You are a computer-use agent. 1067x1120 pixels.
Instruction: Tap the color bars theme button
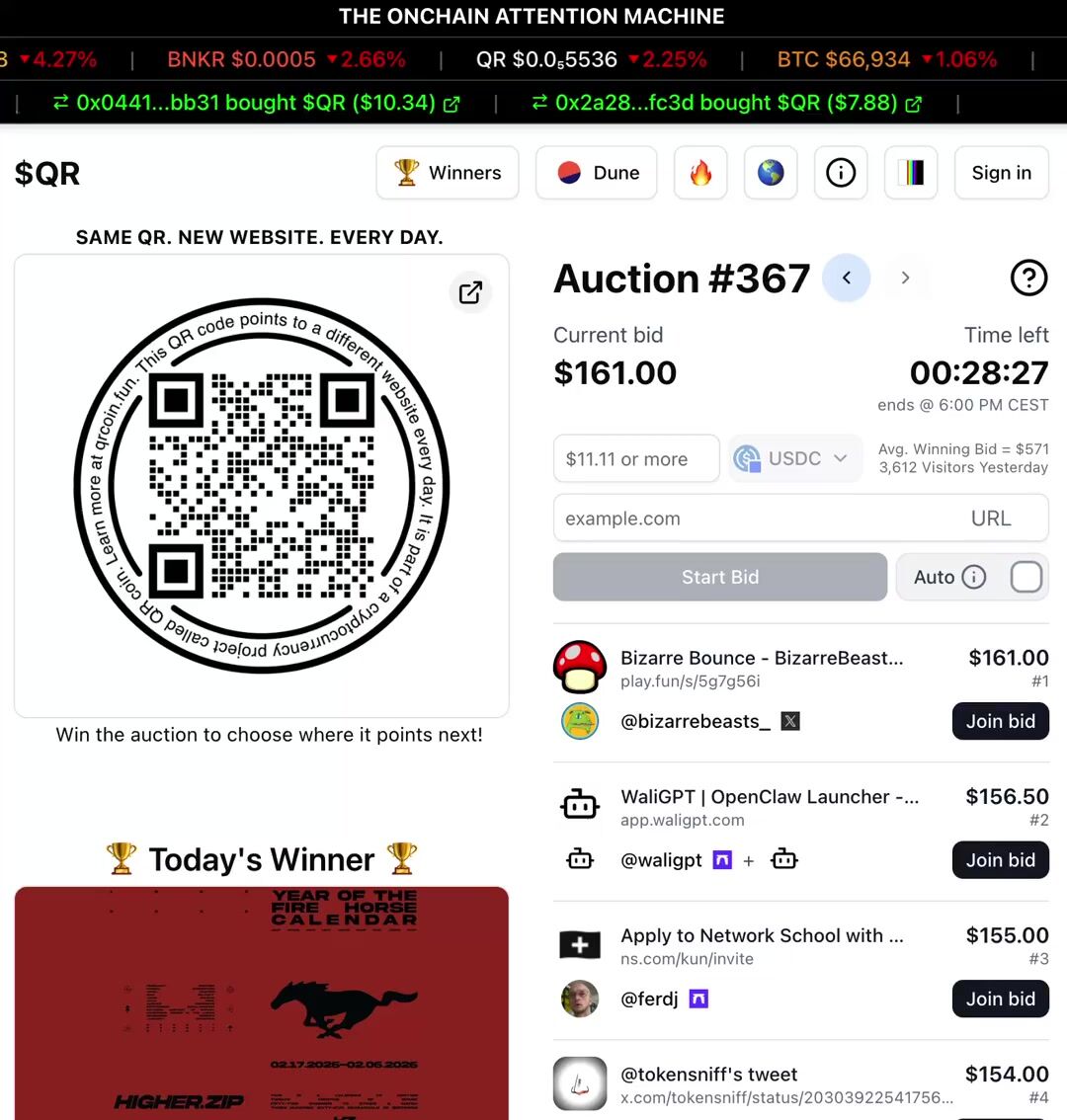(x=910, y=173)
